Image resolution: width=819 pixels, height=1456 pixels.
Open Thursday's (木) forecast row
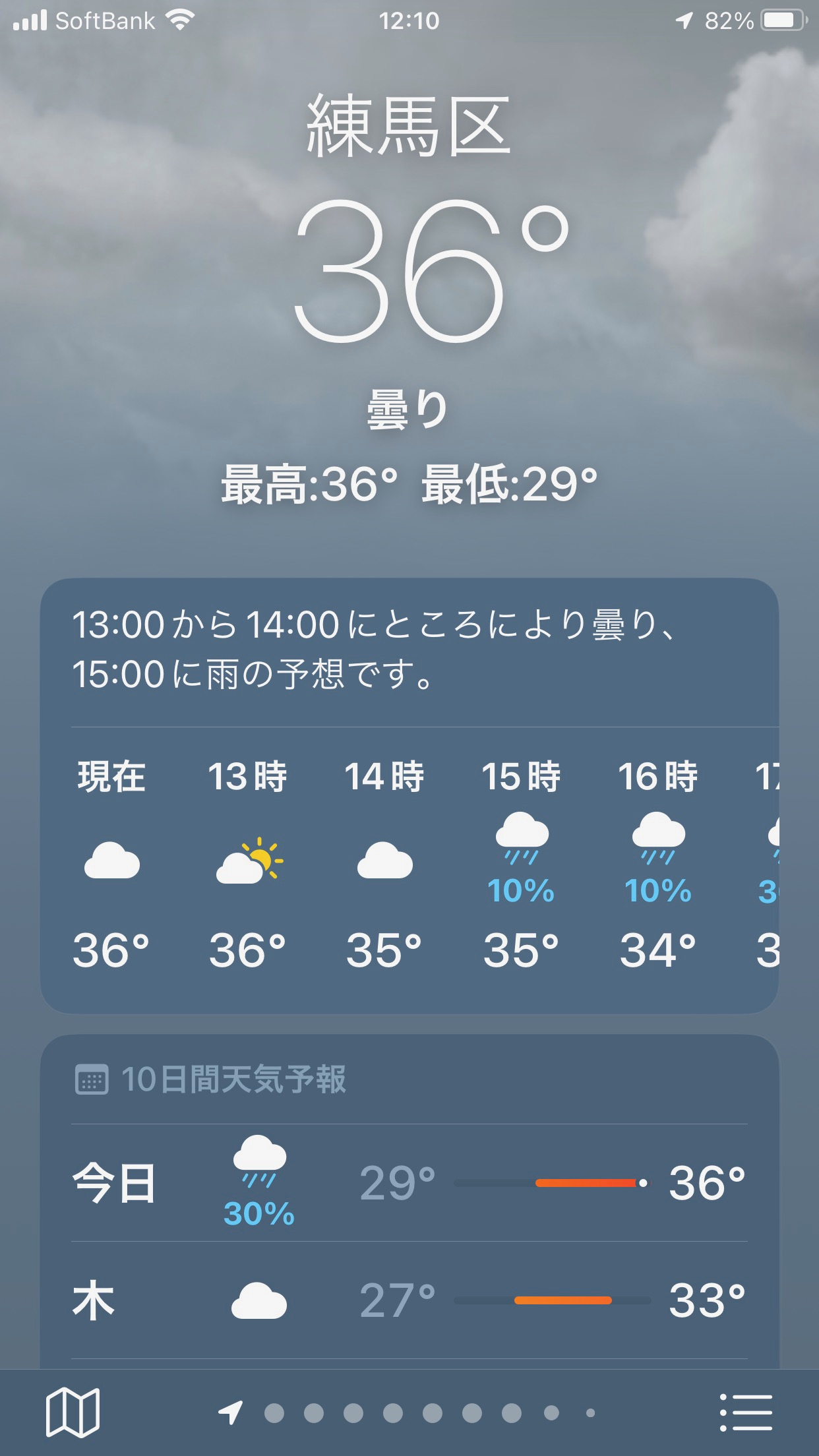(409, 1300)
